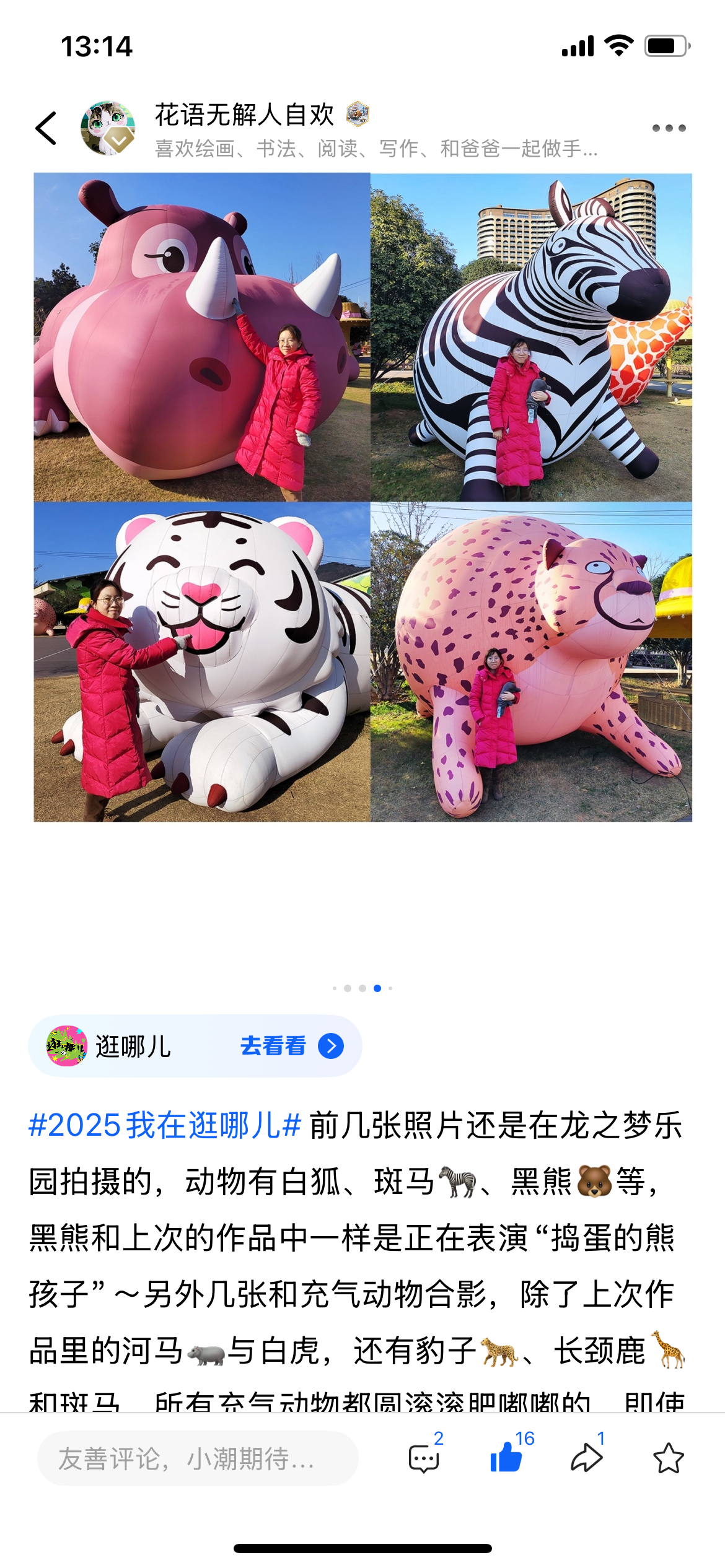Open the comments with 2 replies

[424, 1458]
